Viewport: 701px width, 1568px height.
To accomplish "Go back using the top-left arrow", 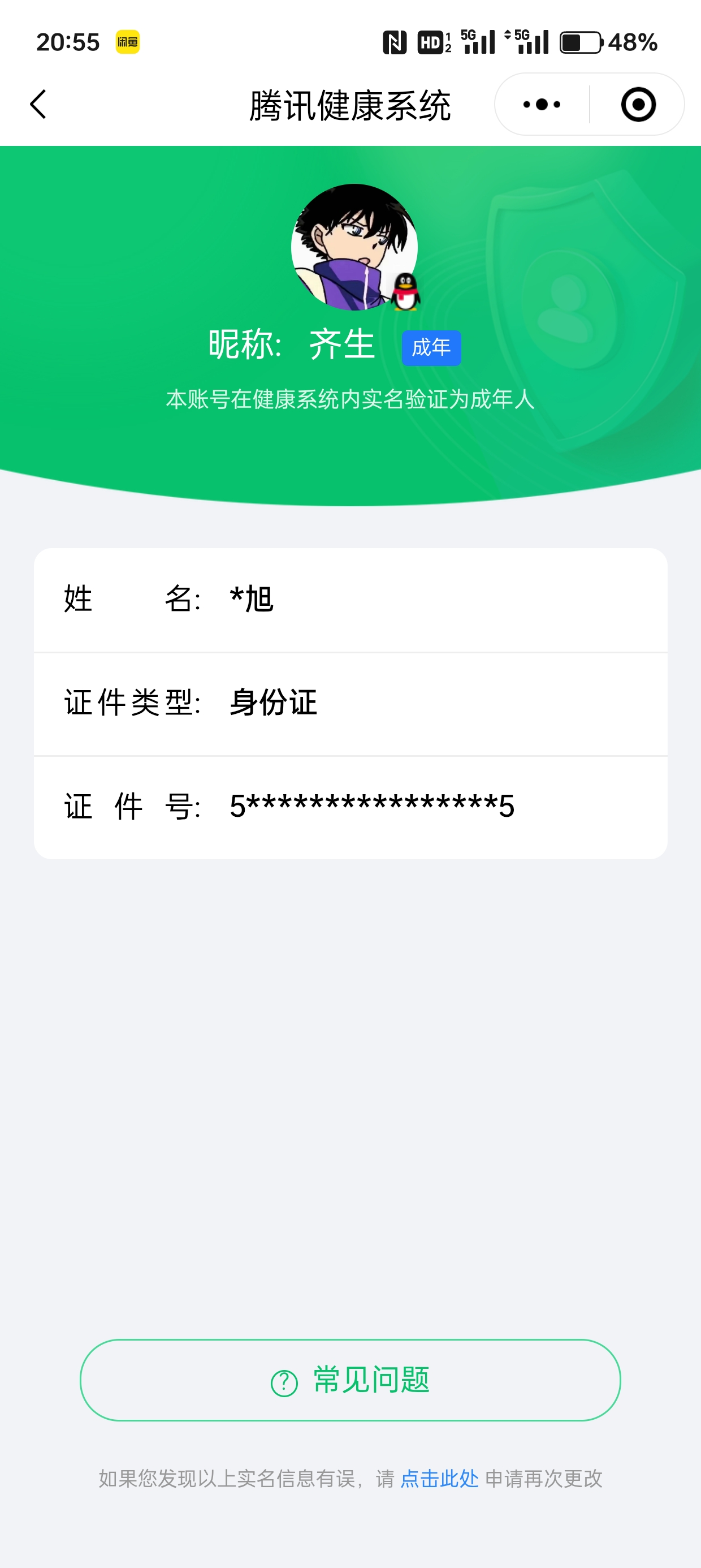I will [x=38, y=104].
